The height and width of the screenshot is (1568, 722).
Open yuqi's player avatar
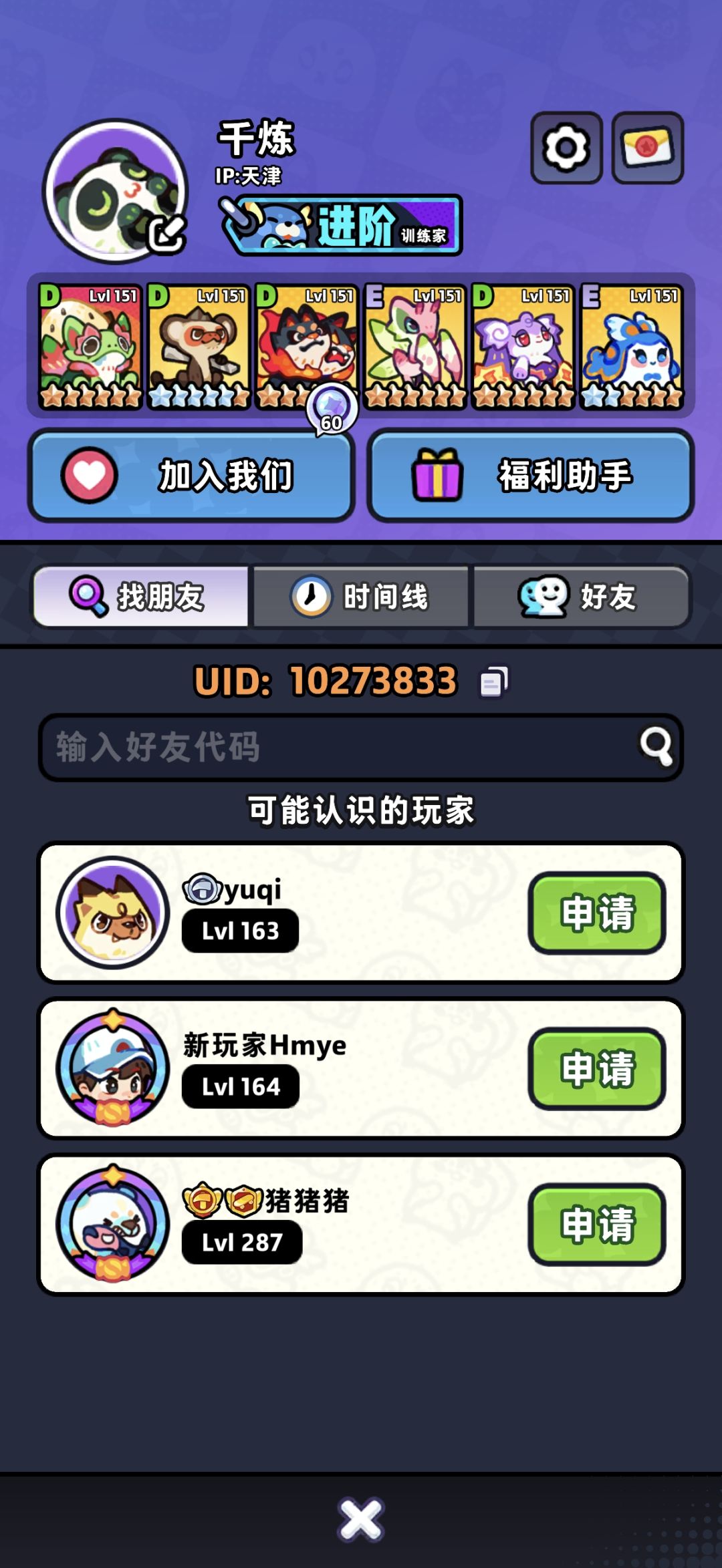(x=113, y=913)
